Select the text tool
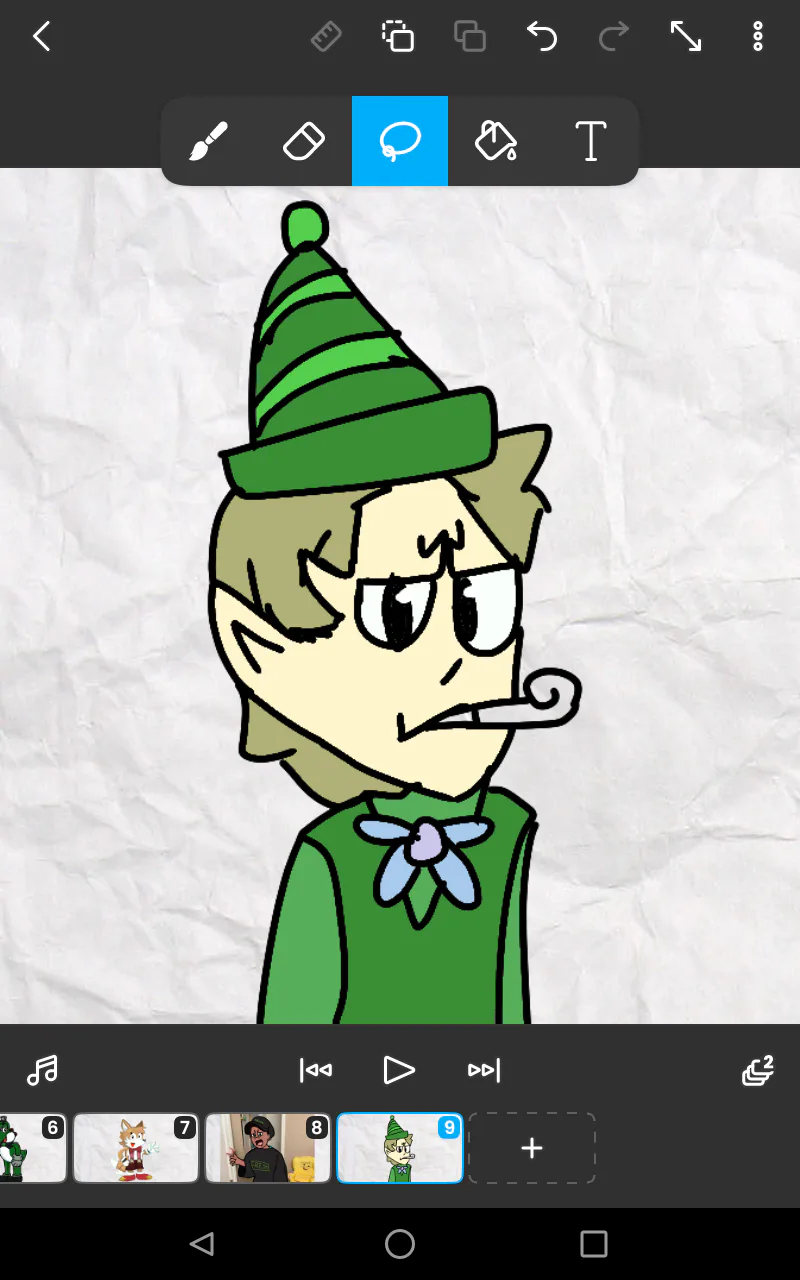 click(591, 141)
